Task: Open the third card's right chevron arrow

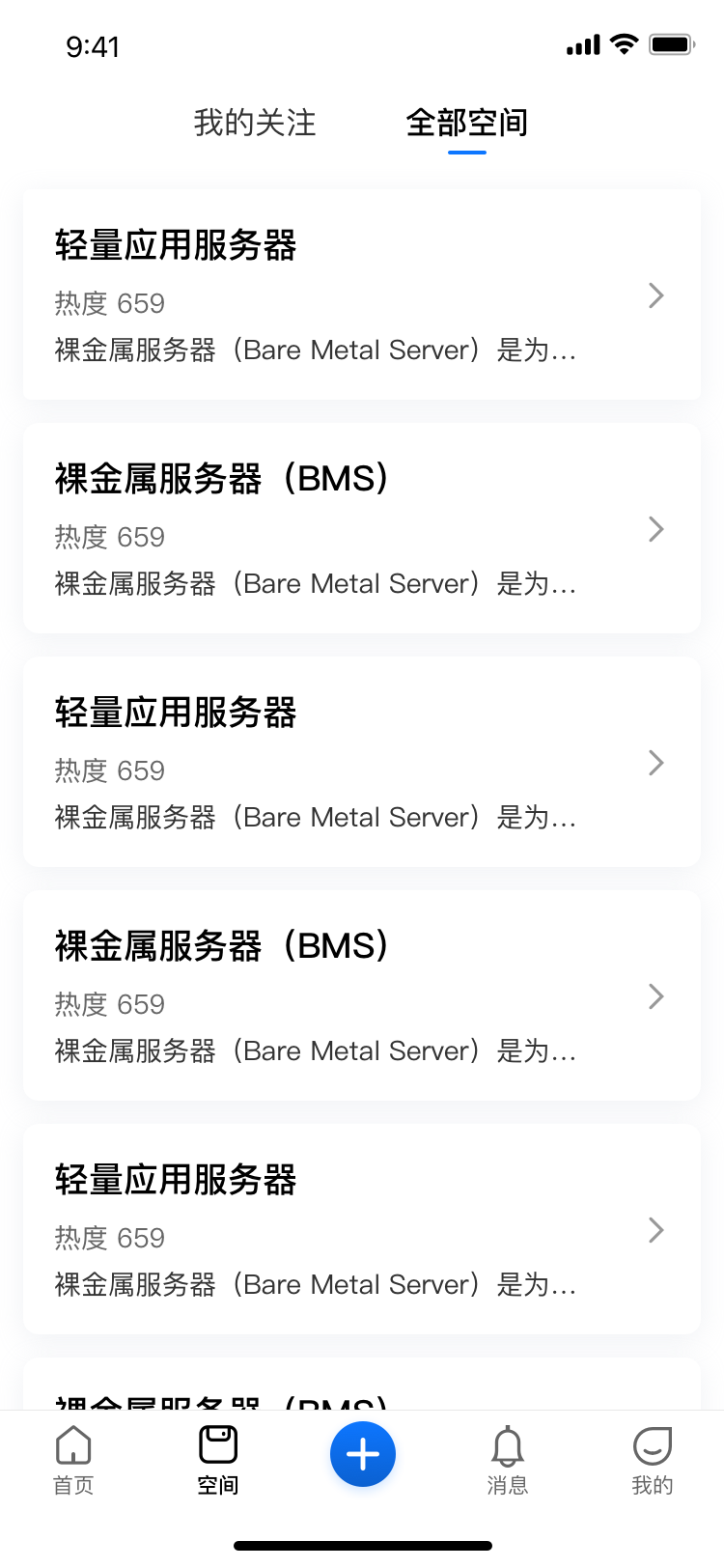Action: [655, 763]
